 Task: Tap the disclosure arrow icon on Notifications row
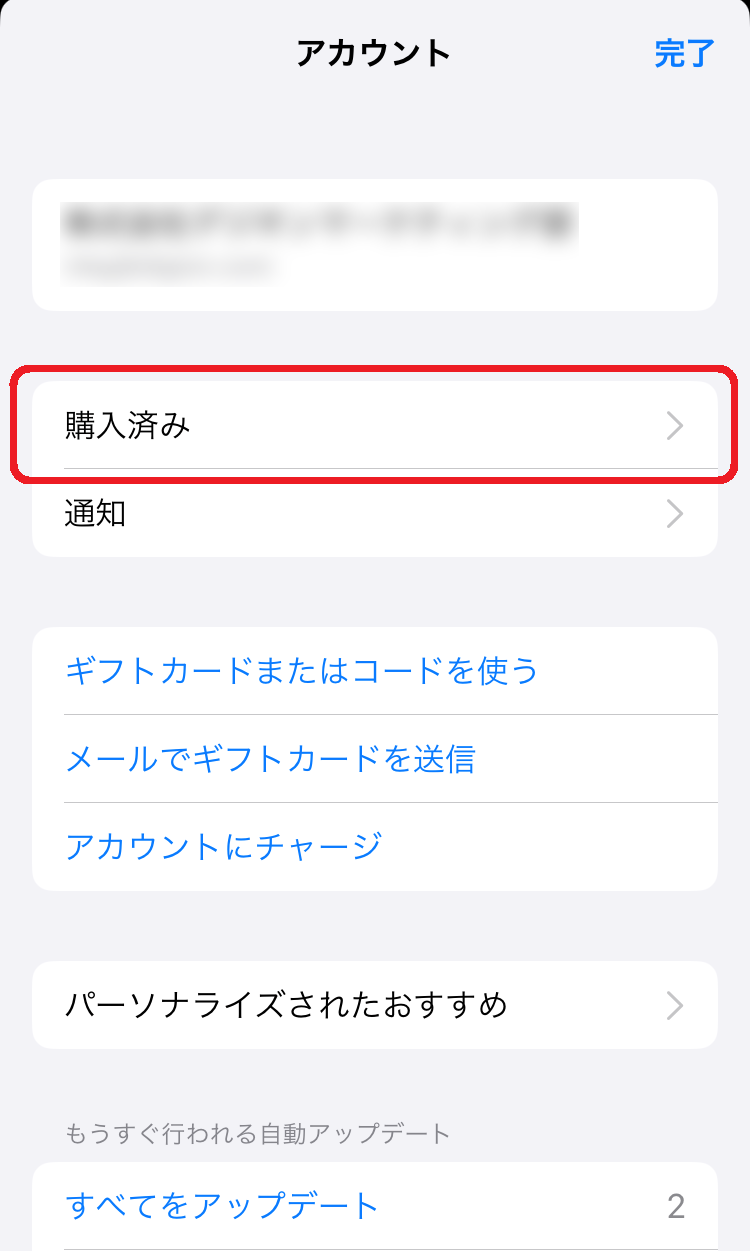coord(676,514)
